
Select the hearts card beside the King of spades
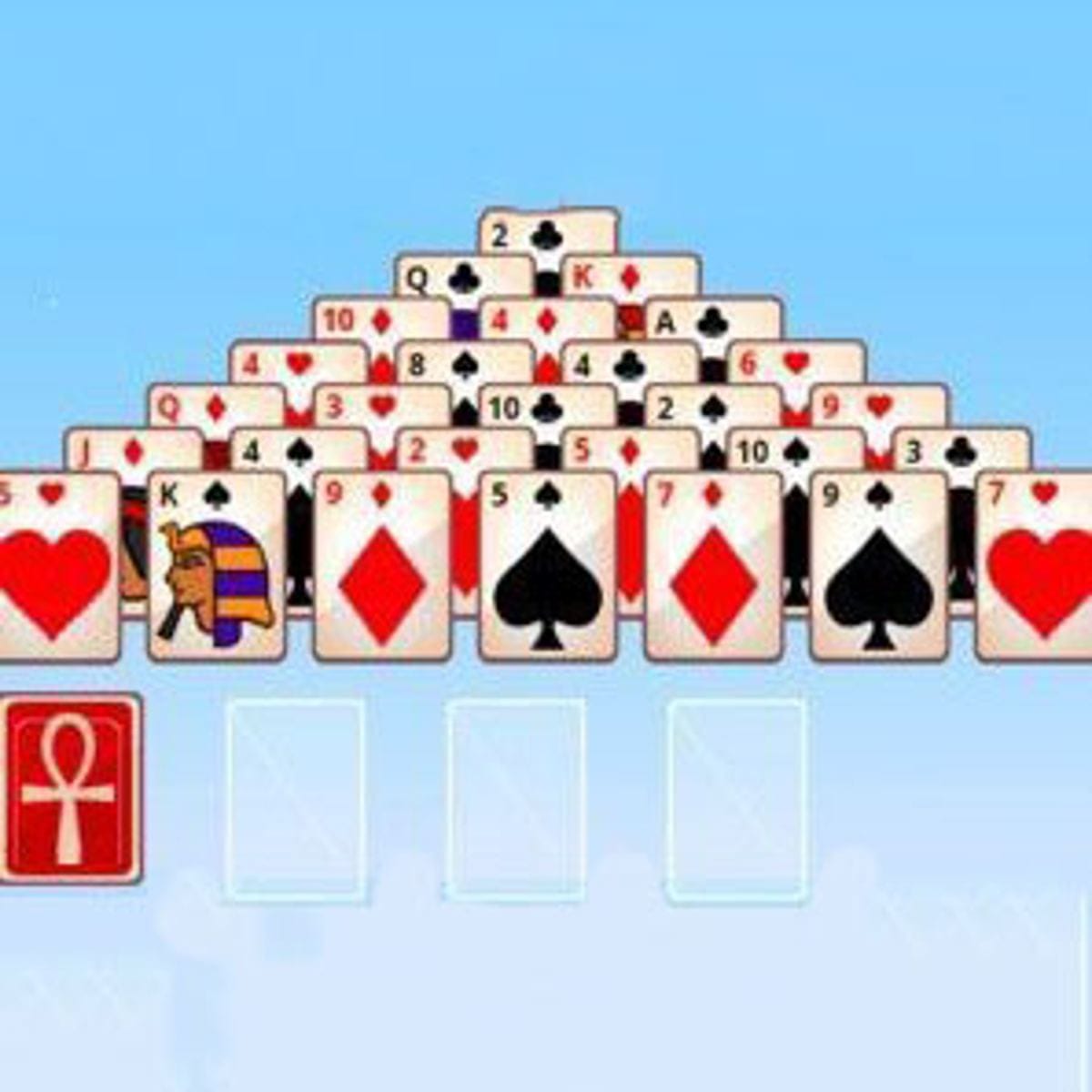[56, 566]
